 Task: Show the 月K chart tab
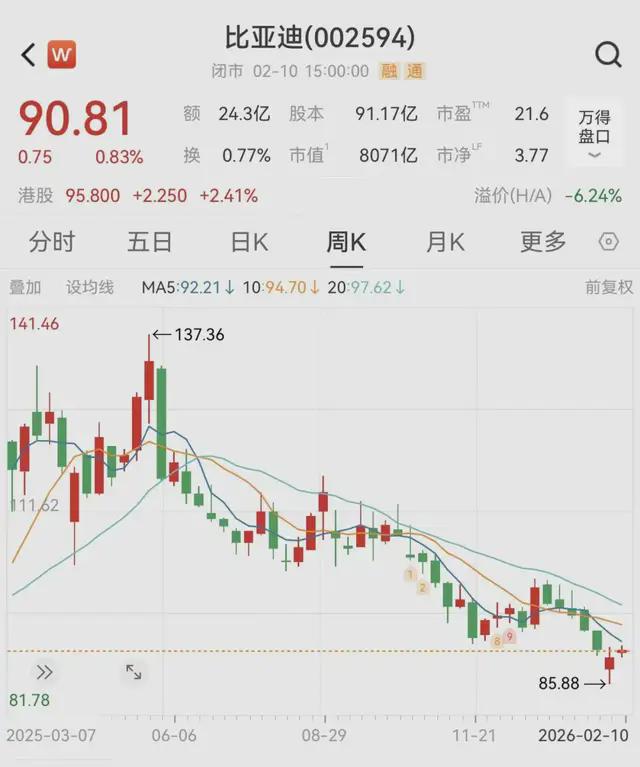coord(445,242)
